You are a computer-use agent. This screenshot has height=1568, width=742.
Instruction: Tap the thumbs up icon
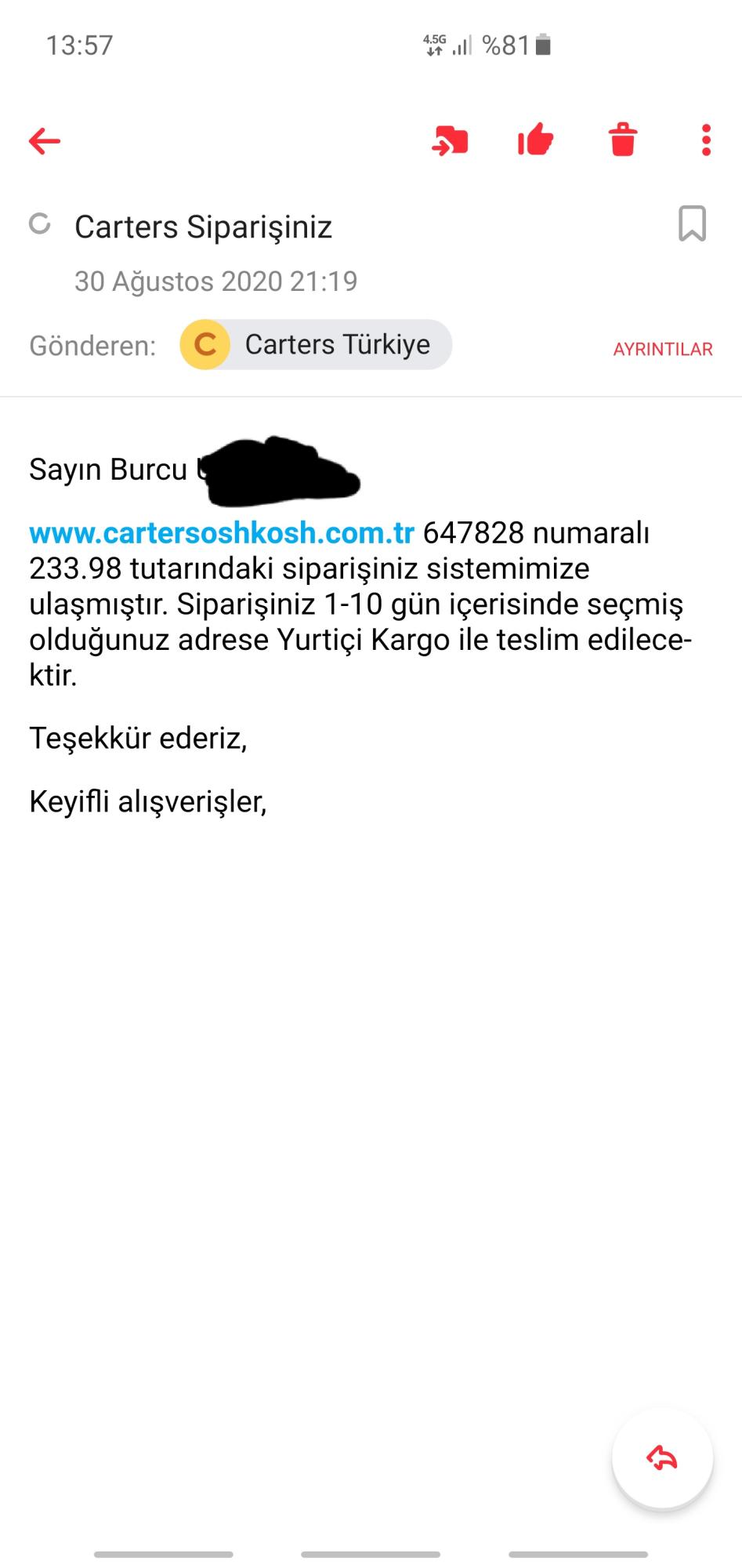(536, 140)
